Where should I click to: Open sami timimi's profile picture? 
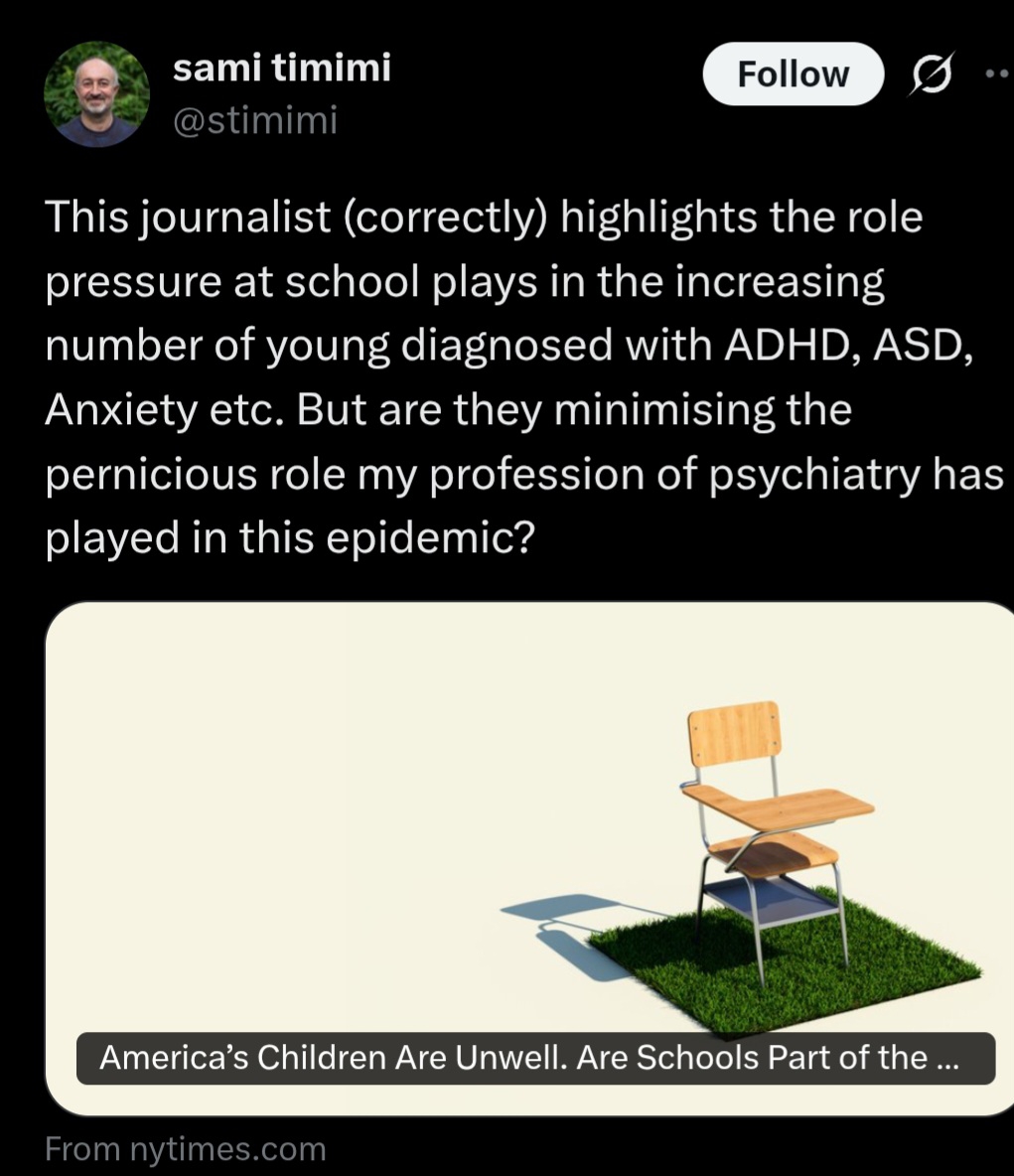pyautogui.click(x=96, y=94)
